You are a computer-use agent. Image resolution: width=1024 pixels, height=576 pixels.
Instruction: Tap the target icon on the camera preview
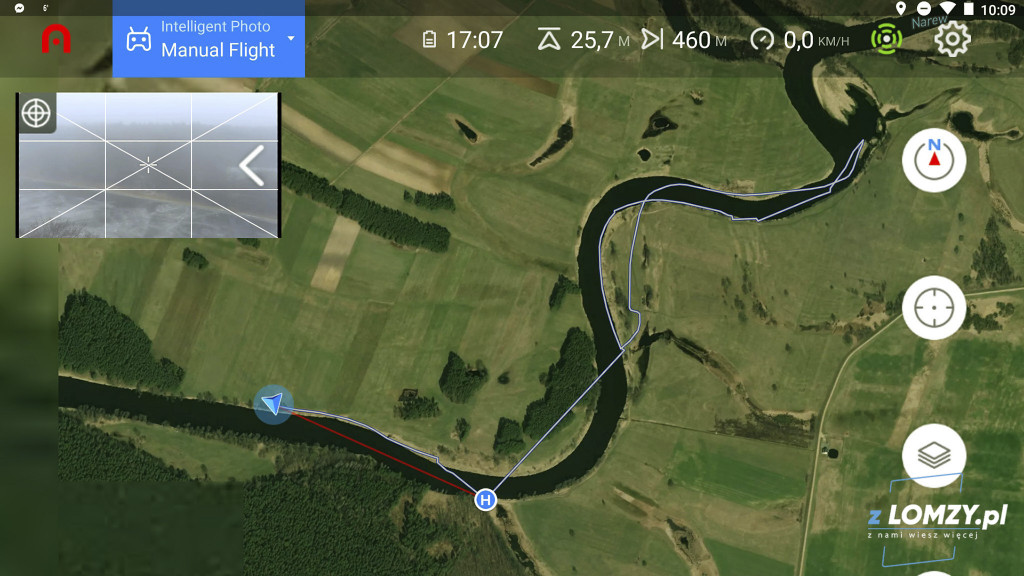pyautogui.click(x=36, y=112)
